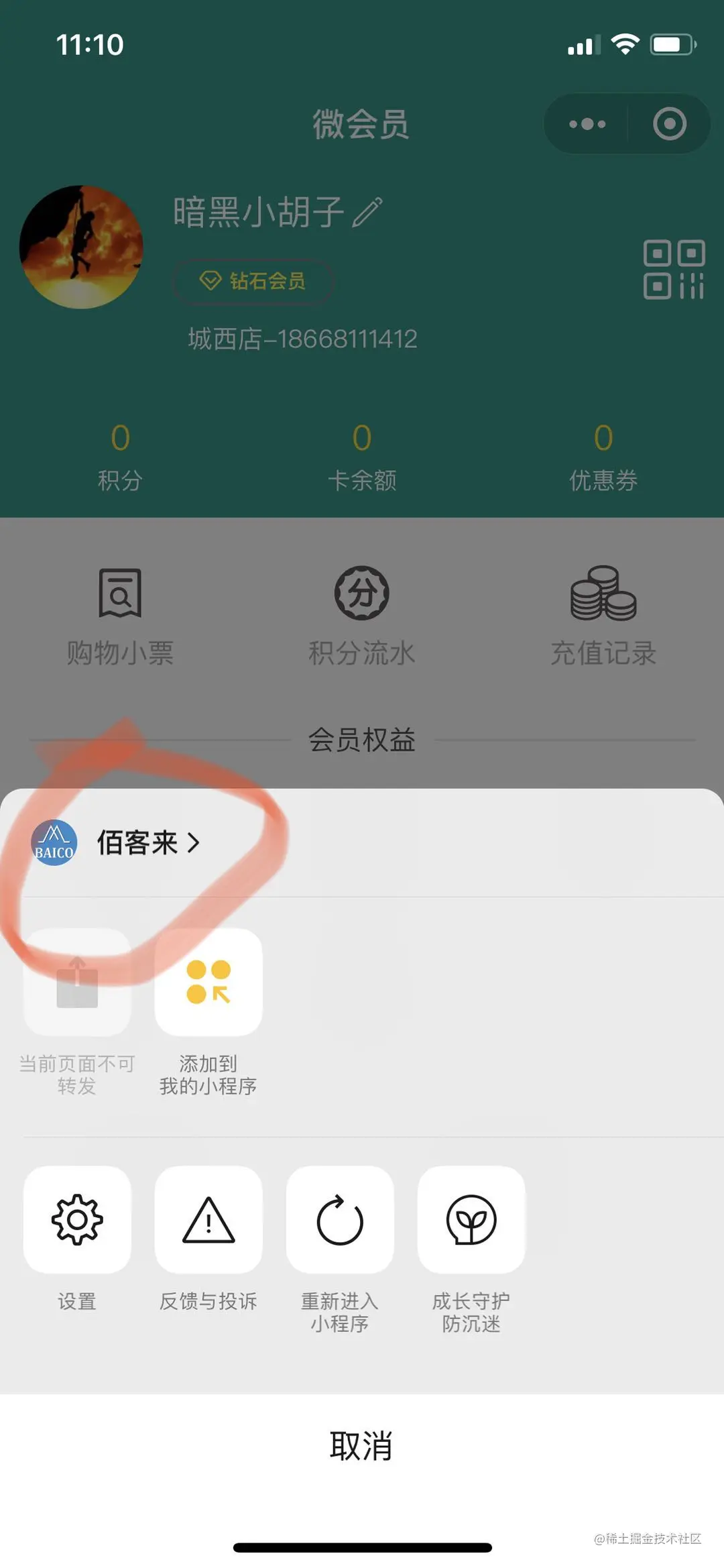
Task: Open 成长守护防沉迷 (Growth Guardian)
Action: click(471, 1220)
